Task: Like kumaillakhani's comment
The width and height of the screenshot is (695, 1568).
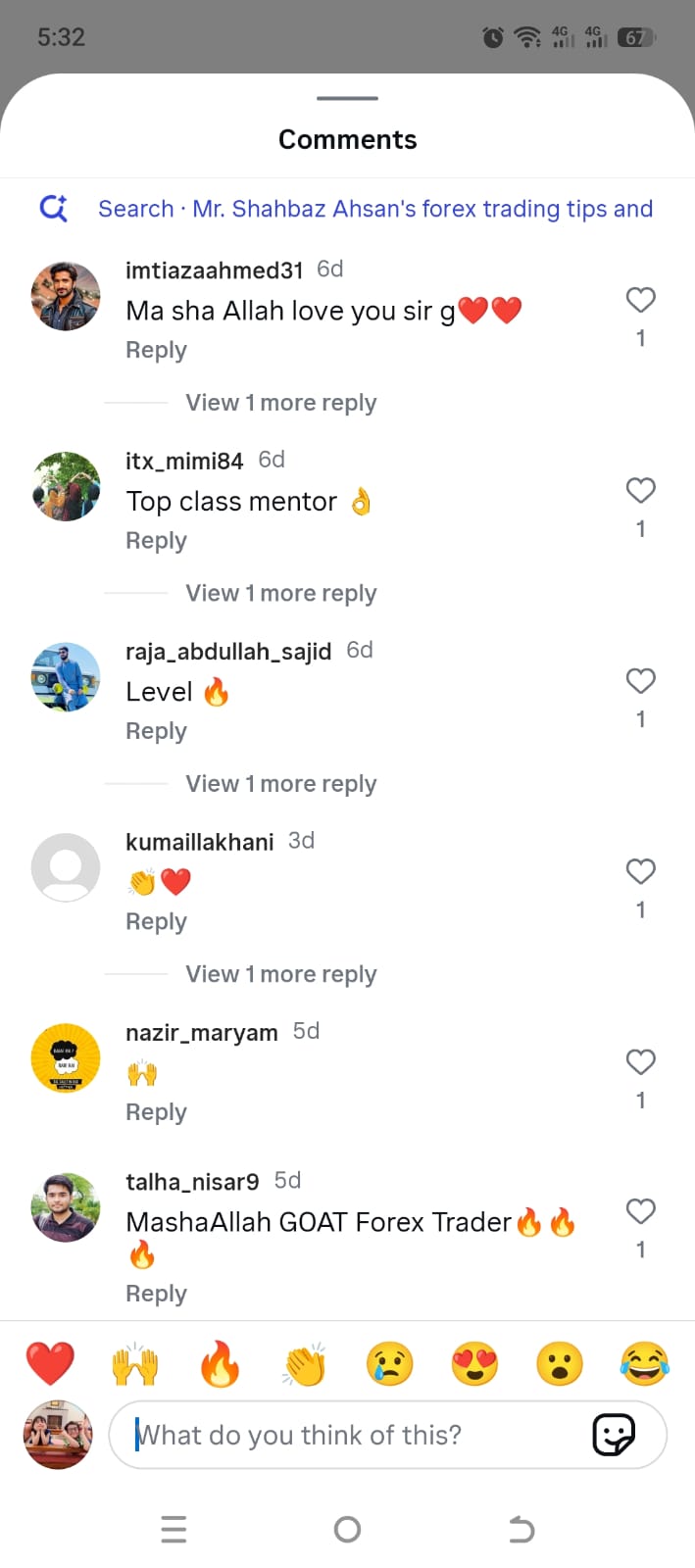Action: click(x=640, y=871)
